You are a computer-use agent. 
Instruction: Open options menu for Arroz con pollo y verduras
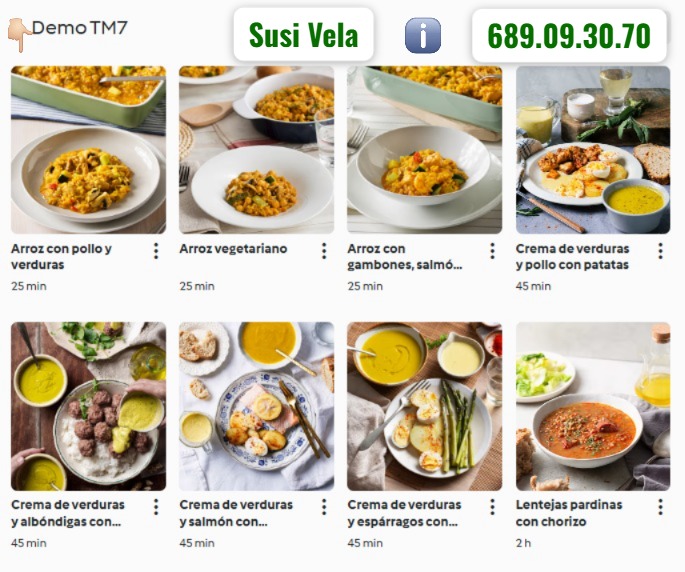click(155, 251)
